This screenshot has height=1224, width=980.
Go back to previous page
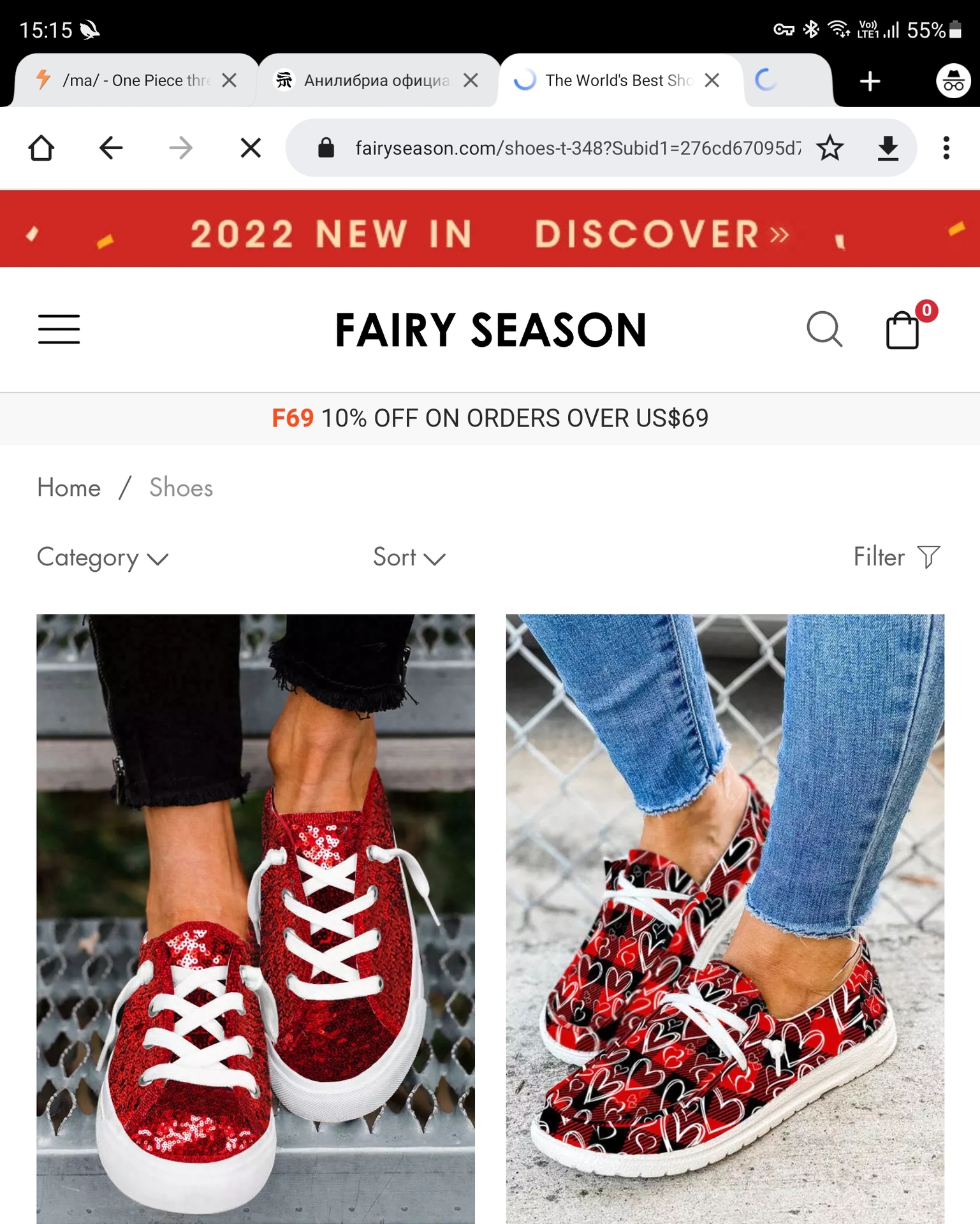coord(111,148)
